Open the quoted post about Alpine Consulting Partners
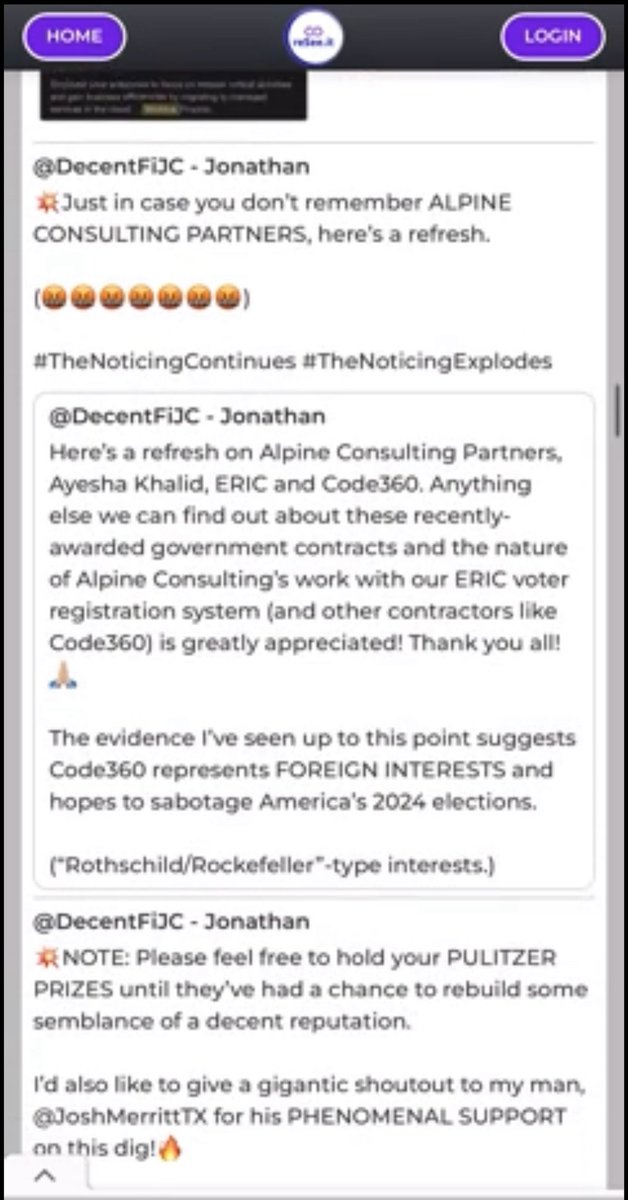The width and height of the screenshot is (628, 1200). tap(313, 640)
